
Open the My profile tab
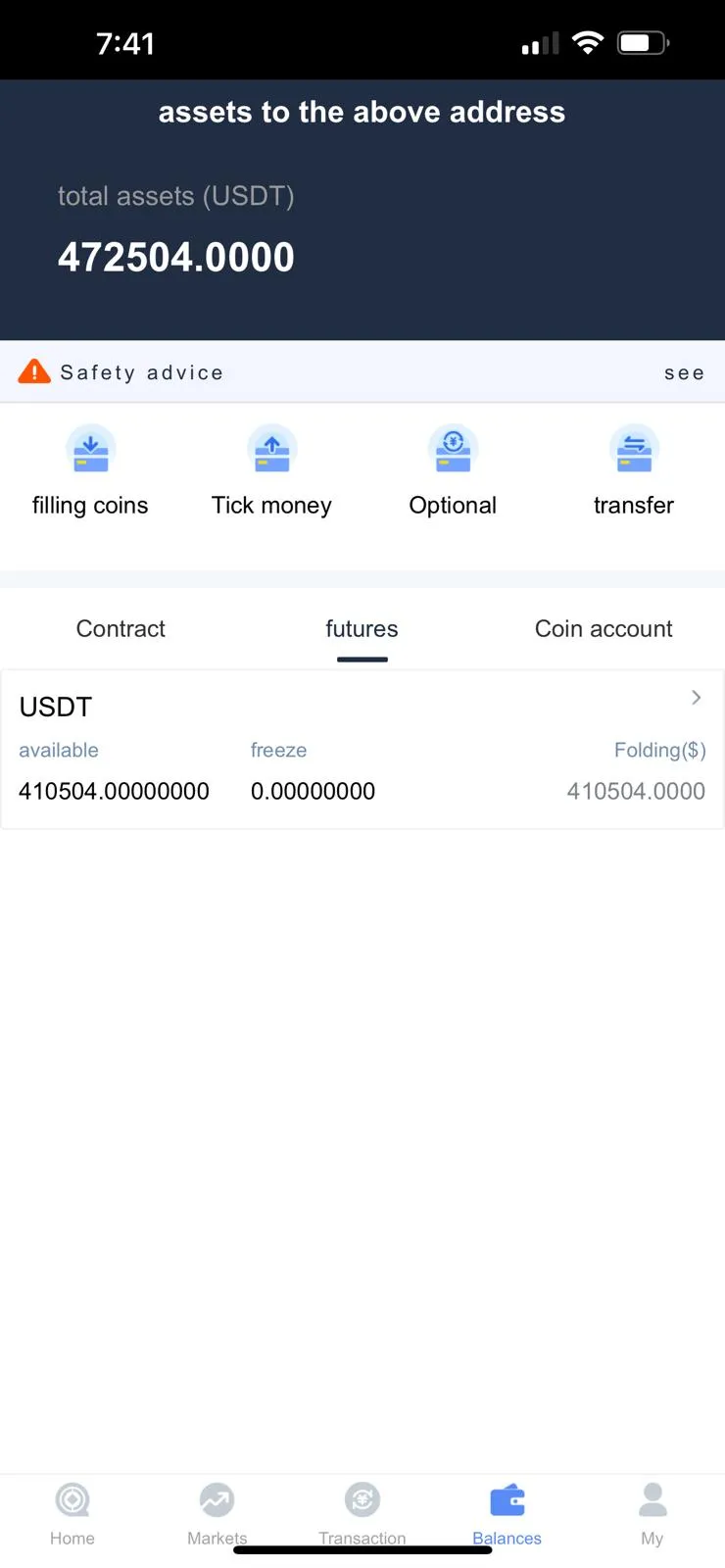[652, 1514]
